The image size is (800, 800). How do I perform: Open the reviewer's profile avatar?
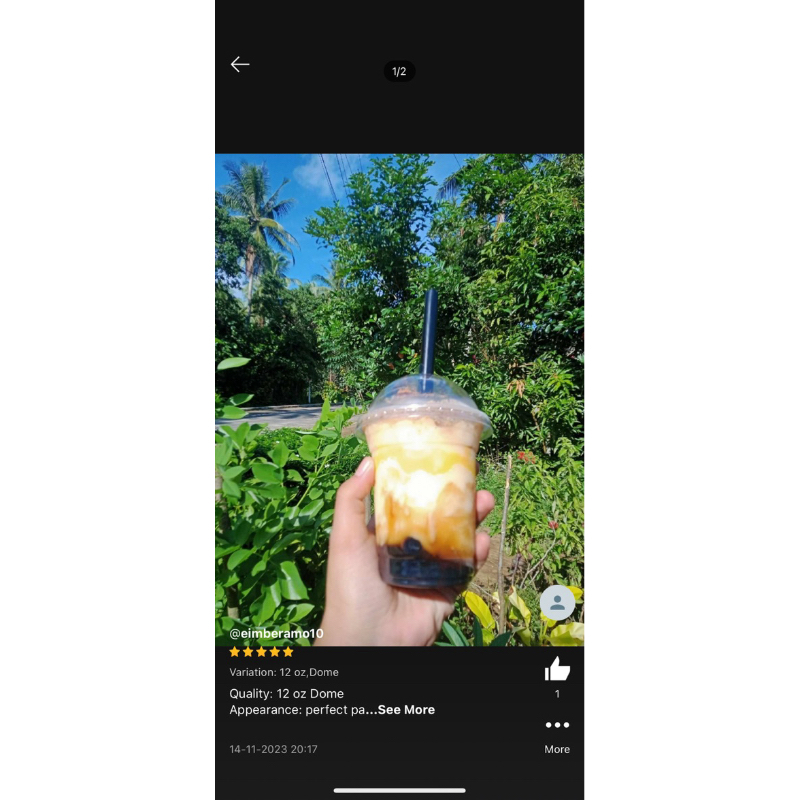[x=557, y=602]
